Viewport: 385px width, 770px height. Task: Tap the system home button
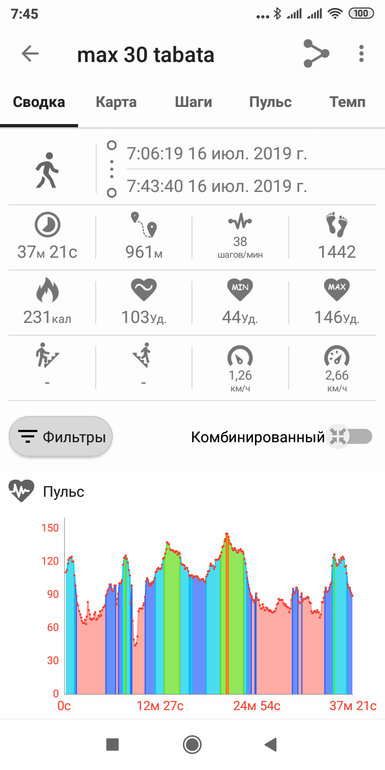[192, 744]
